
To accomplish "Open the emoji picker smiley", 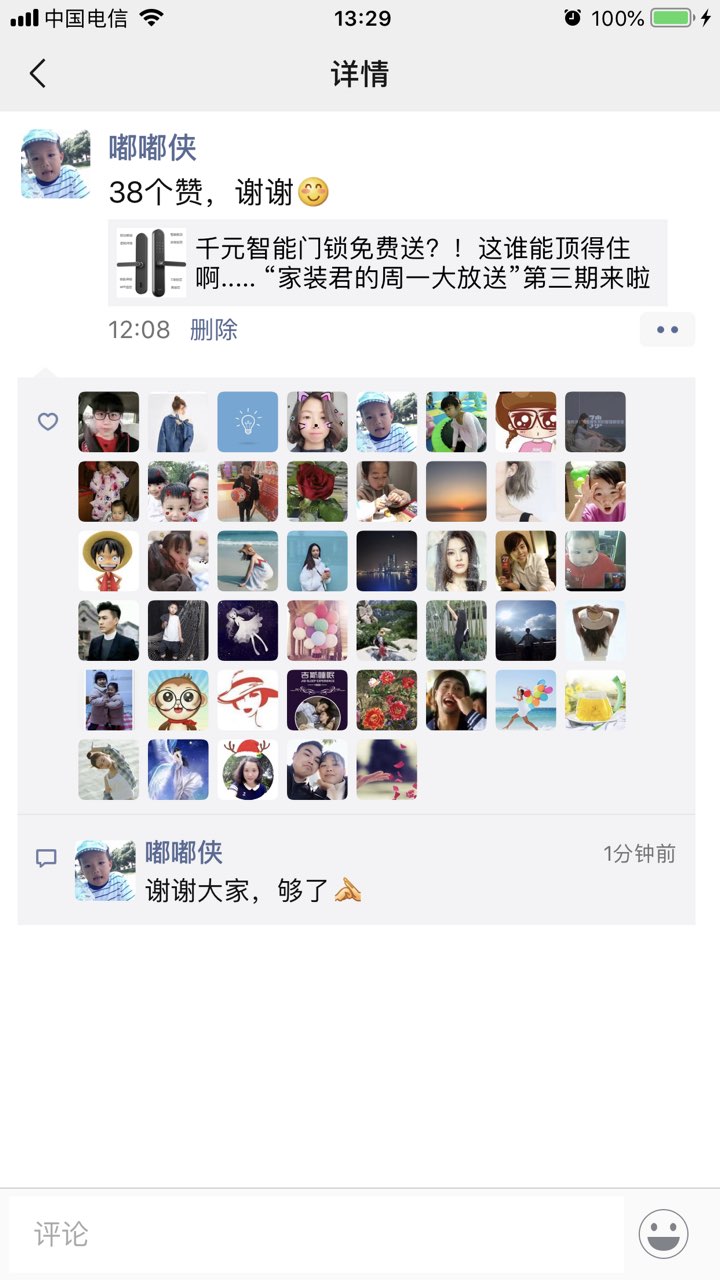I will pyautogui.click(x=663, y=1234).
